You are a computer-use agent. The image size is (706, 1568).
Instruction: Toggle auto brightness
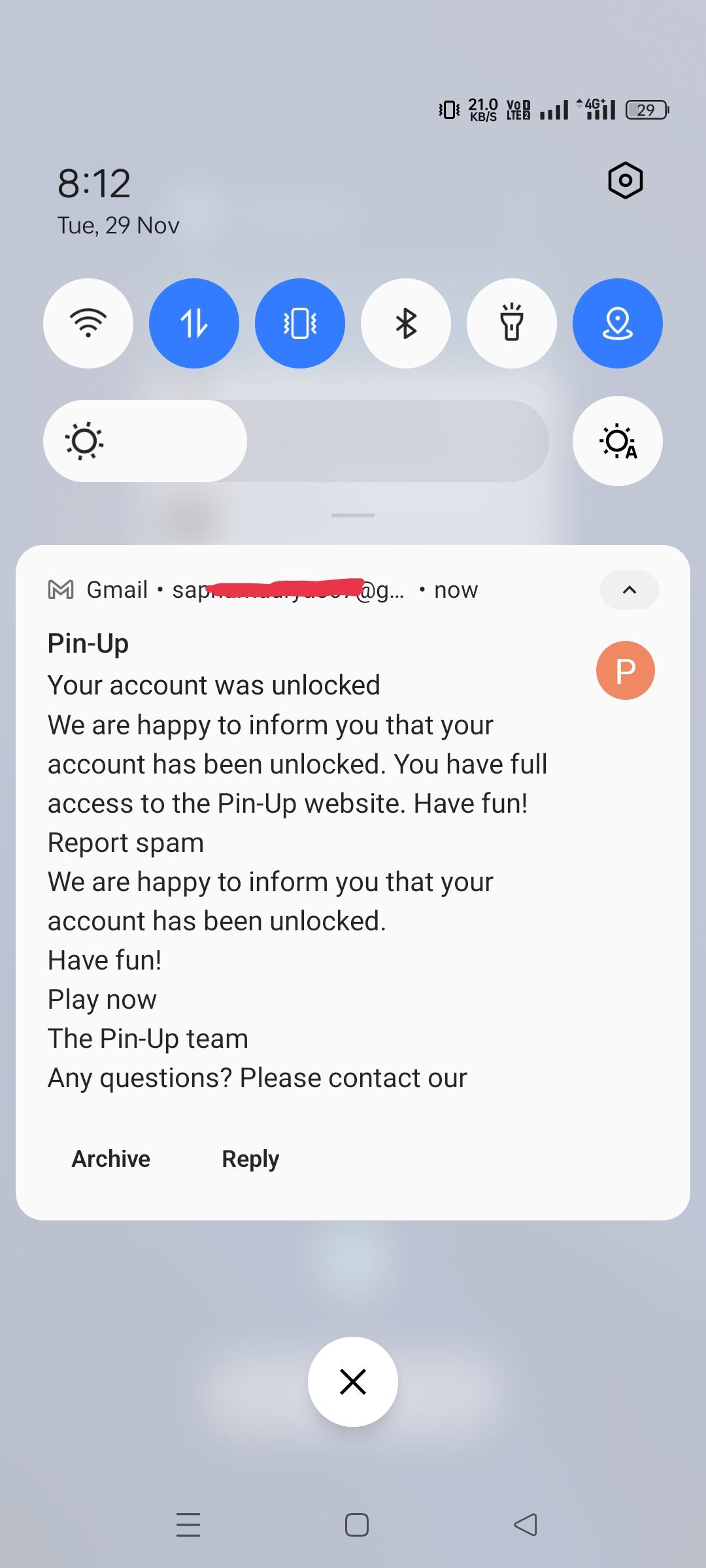(618, 441)
